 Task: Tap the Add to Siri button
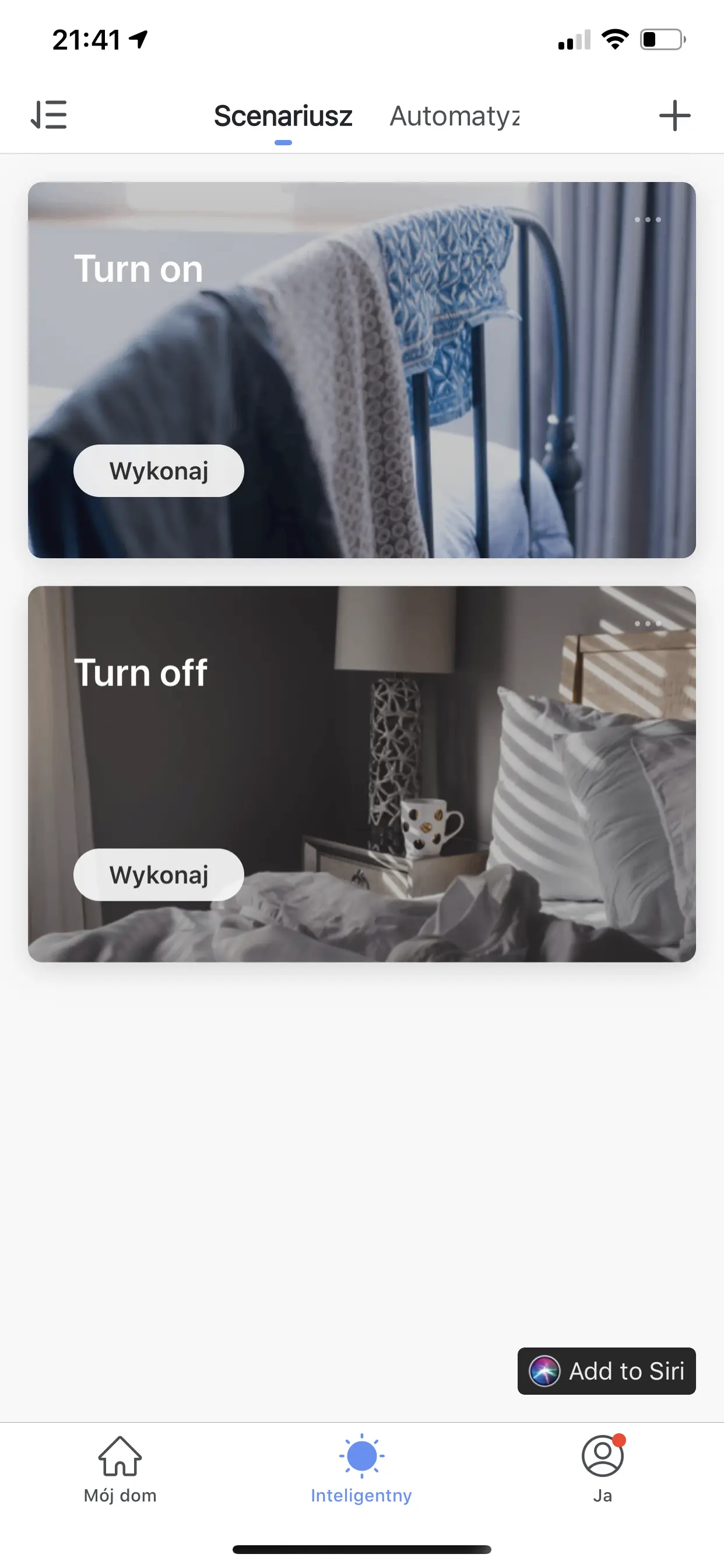[606, 1371]
